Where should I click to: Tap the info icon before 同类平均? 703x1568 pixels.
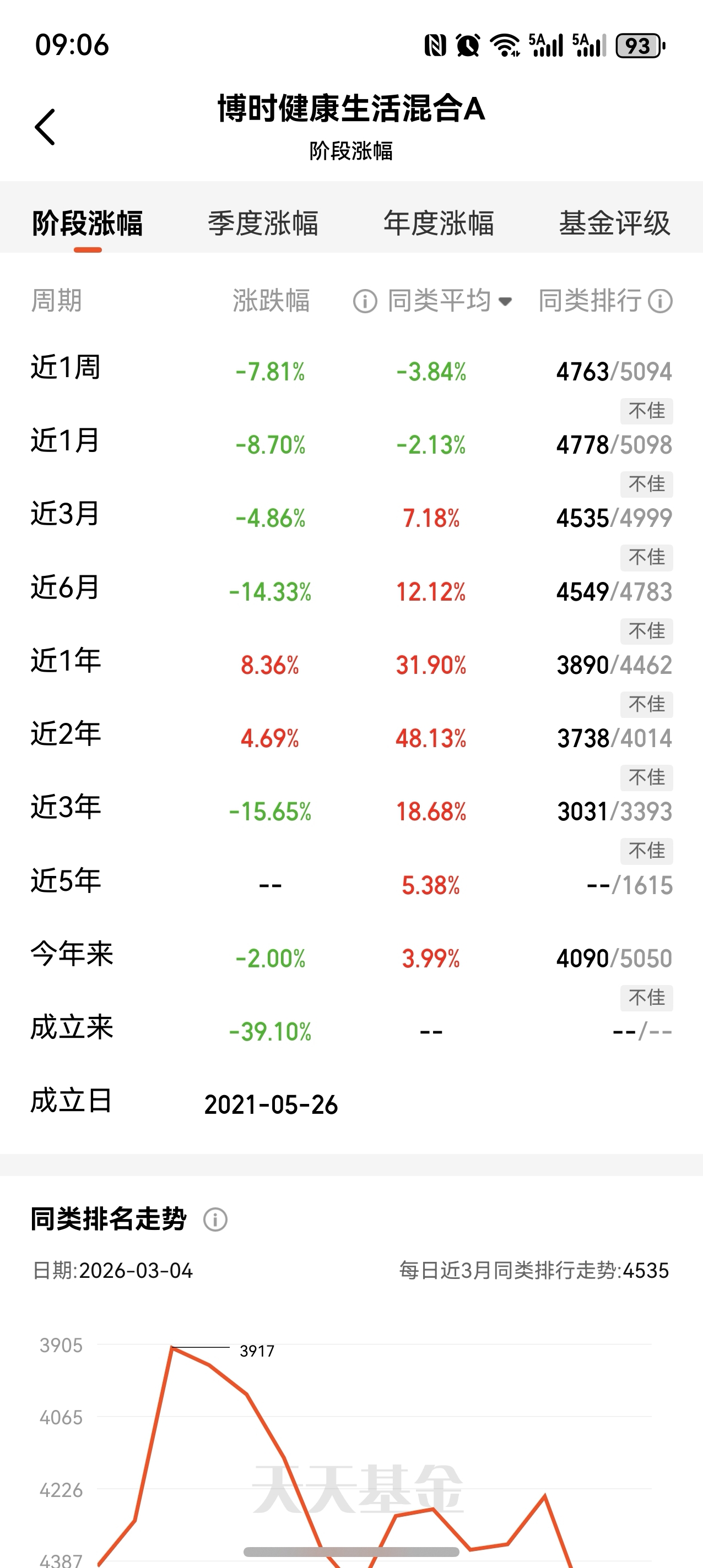365,301
